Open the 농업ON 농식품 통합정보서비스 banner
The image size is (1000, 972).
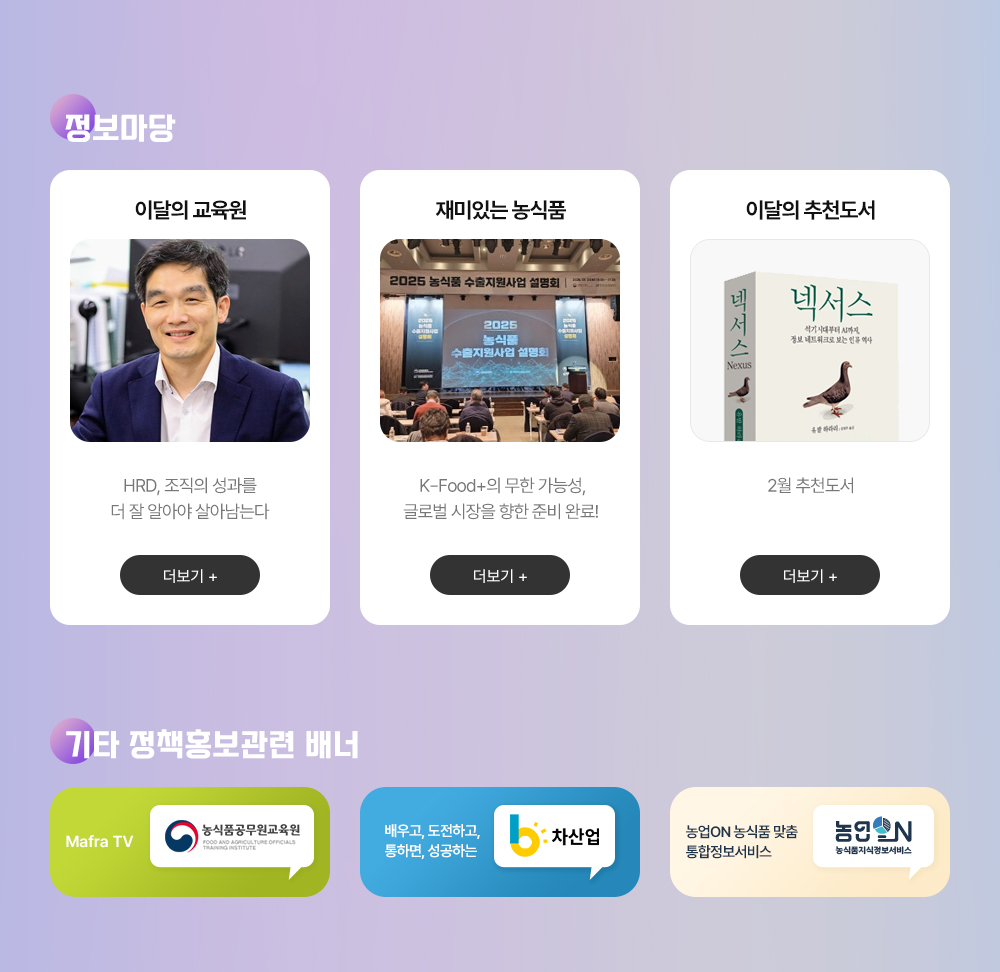[x=810, y=841]
